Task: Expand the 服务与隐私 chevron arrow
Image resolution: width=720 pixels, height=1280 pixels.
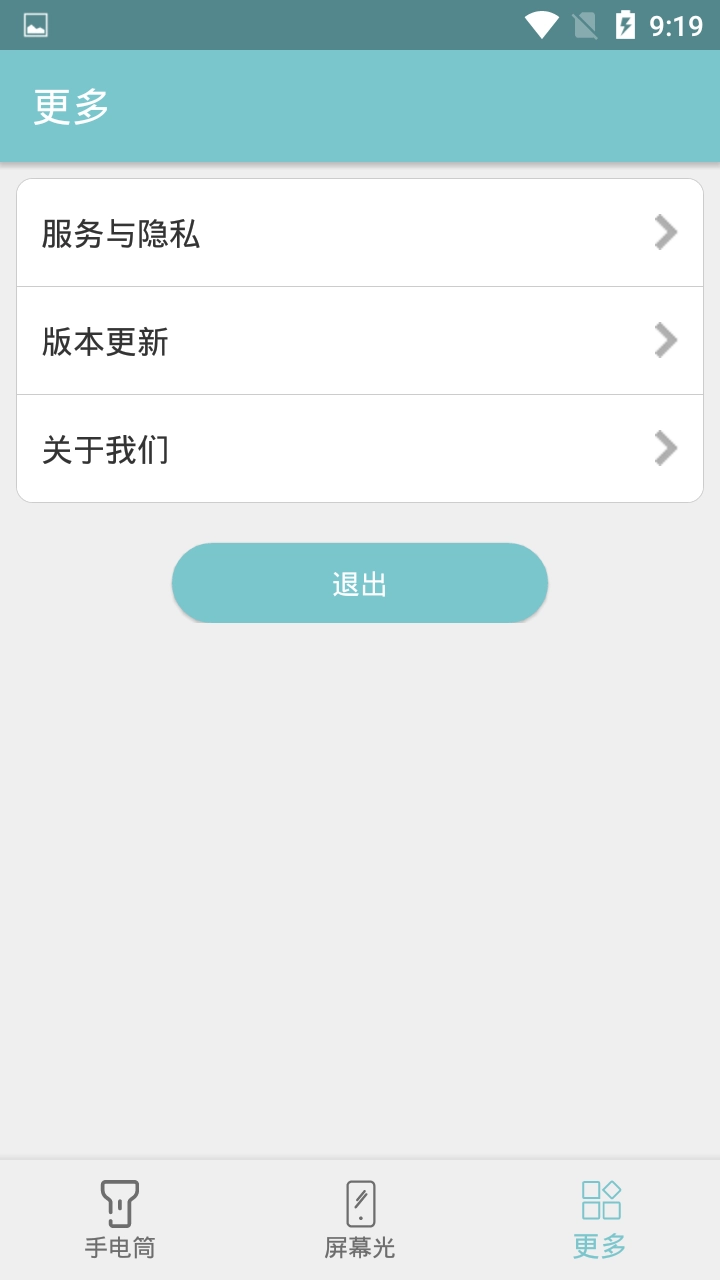Action: click(665, 232)
